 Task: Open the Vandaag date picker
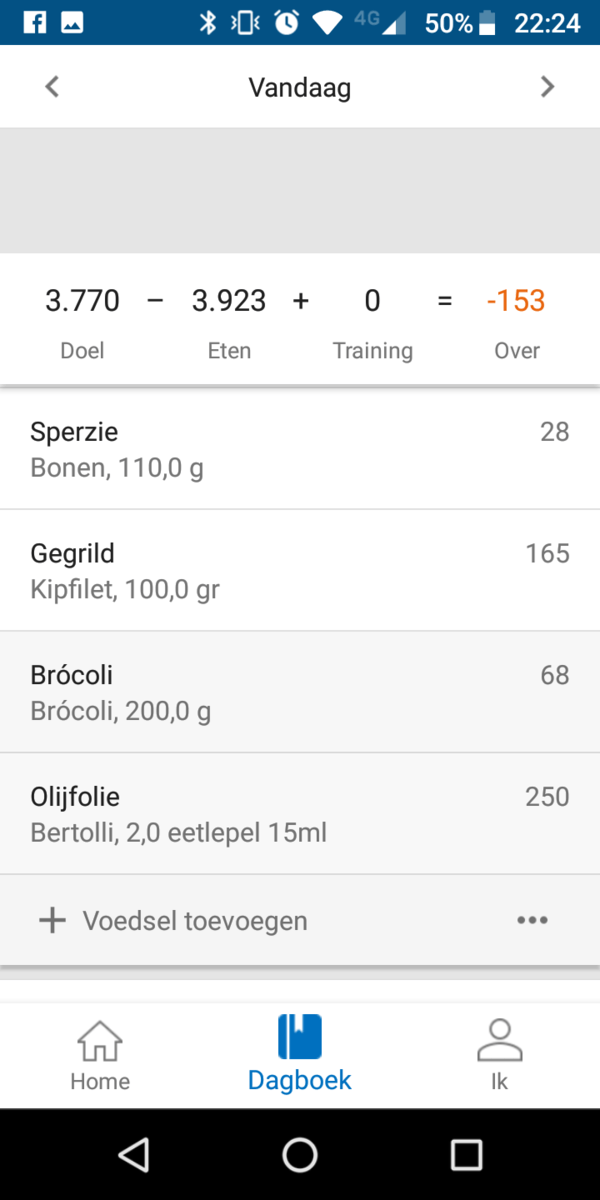(300, 87)
